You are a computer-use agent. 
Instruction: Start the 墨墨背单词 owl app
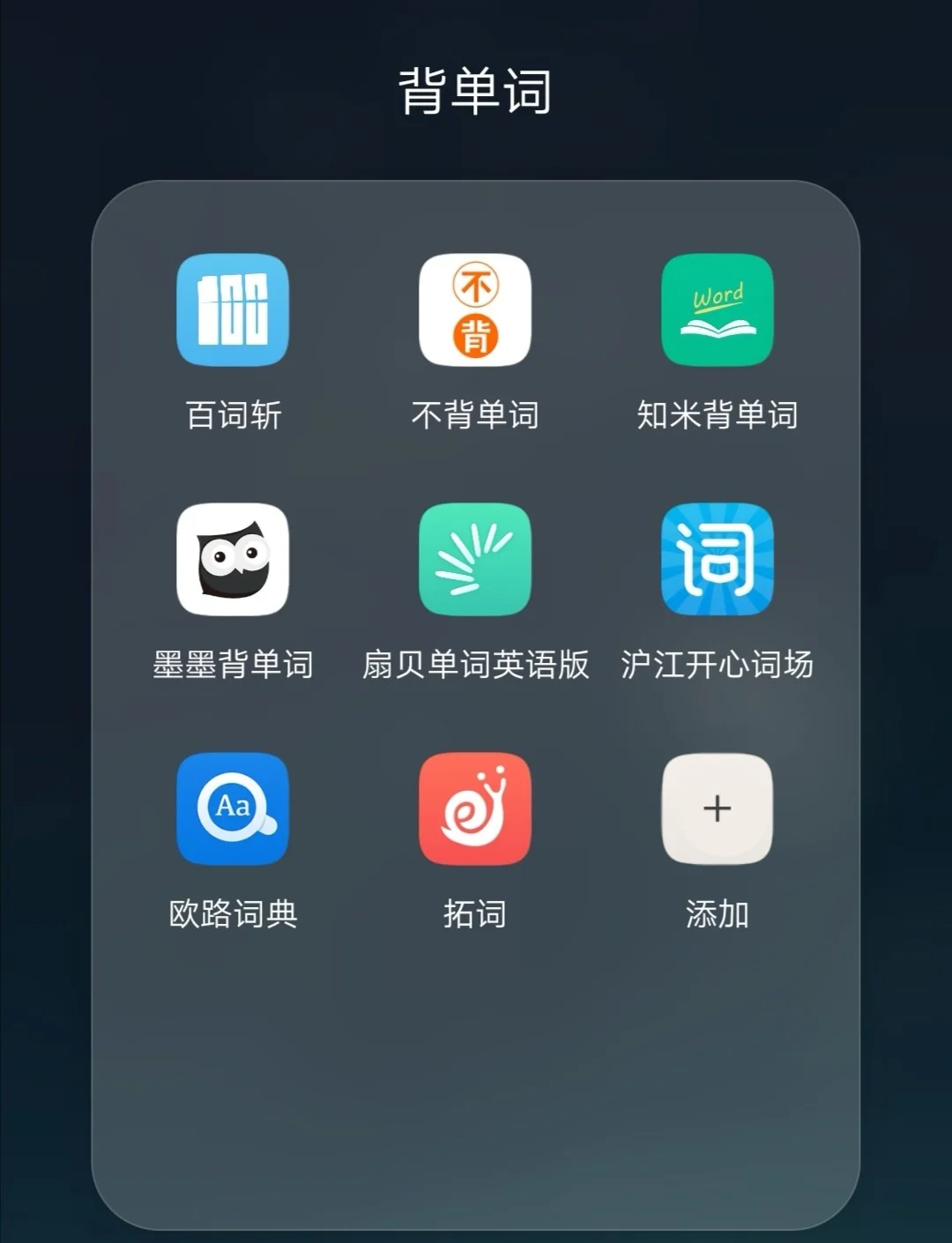tap(232, 561)
